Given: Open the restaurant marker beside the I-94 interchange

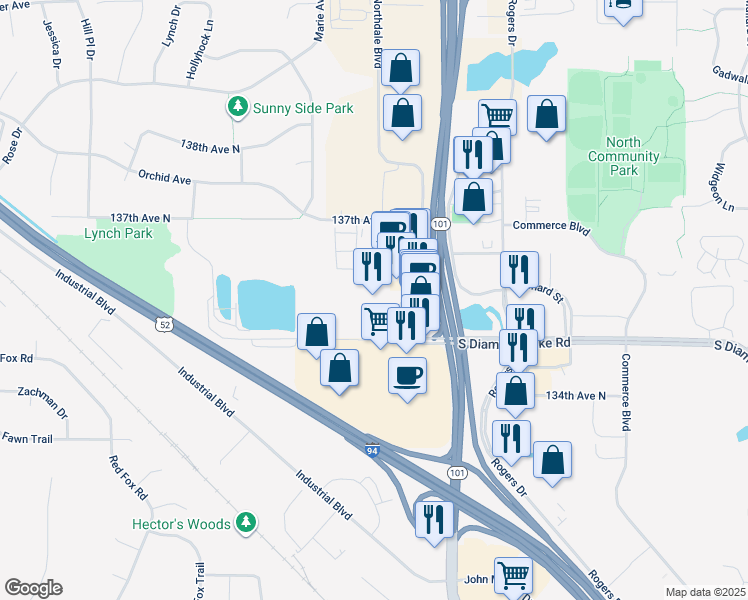Looking at the screenshot, I should pos(434,521).
